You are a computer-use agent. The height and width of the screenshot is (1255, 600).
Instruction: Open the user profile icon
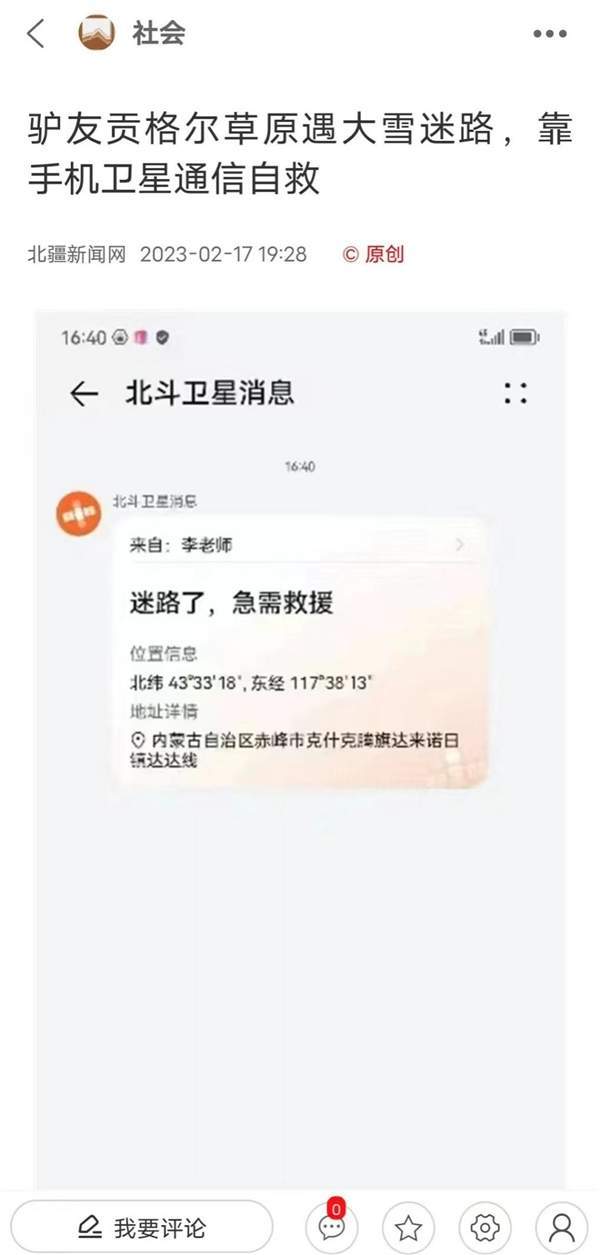click(x=561, y=1227)
